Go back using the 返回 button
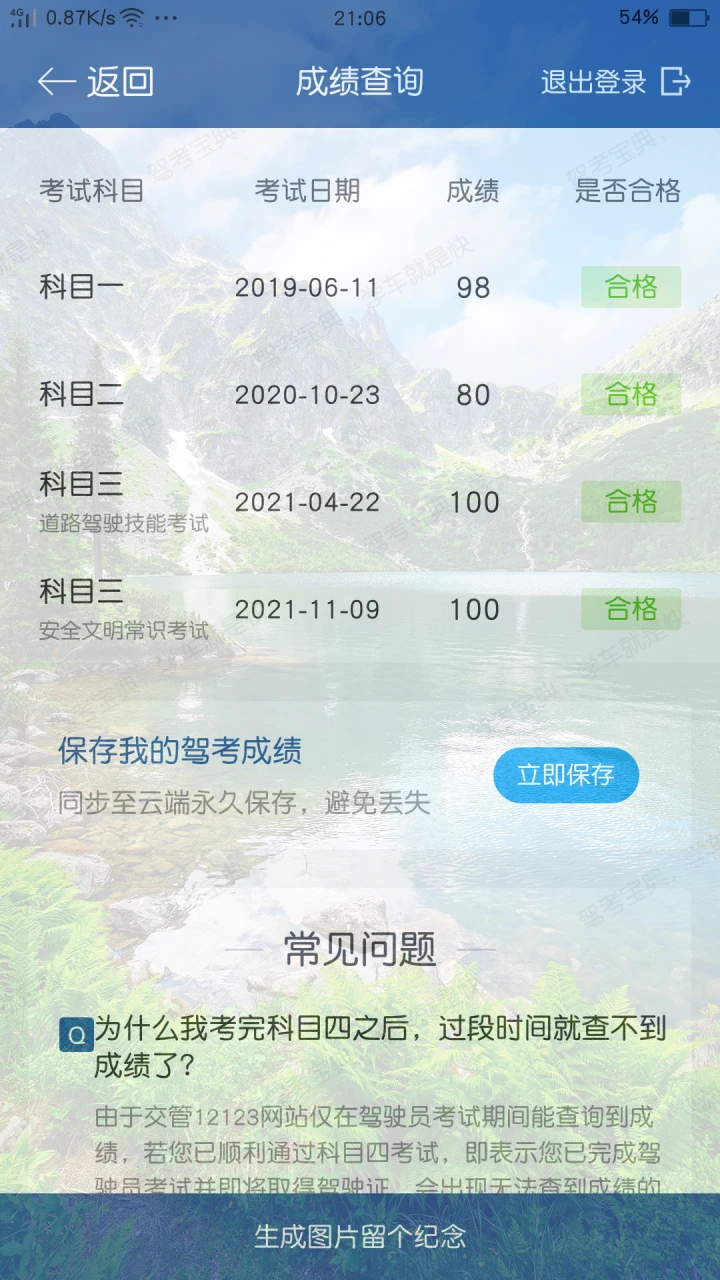 tap(96, 82)
